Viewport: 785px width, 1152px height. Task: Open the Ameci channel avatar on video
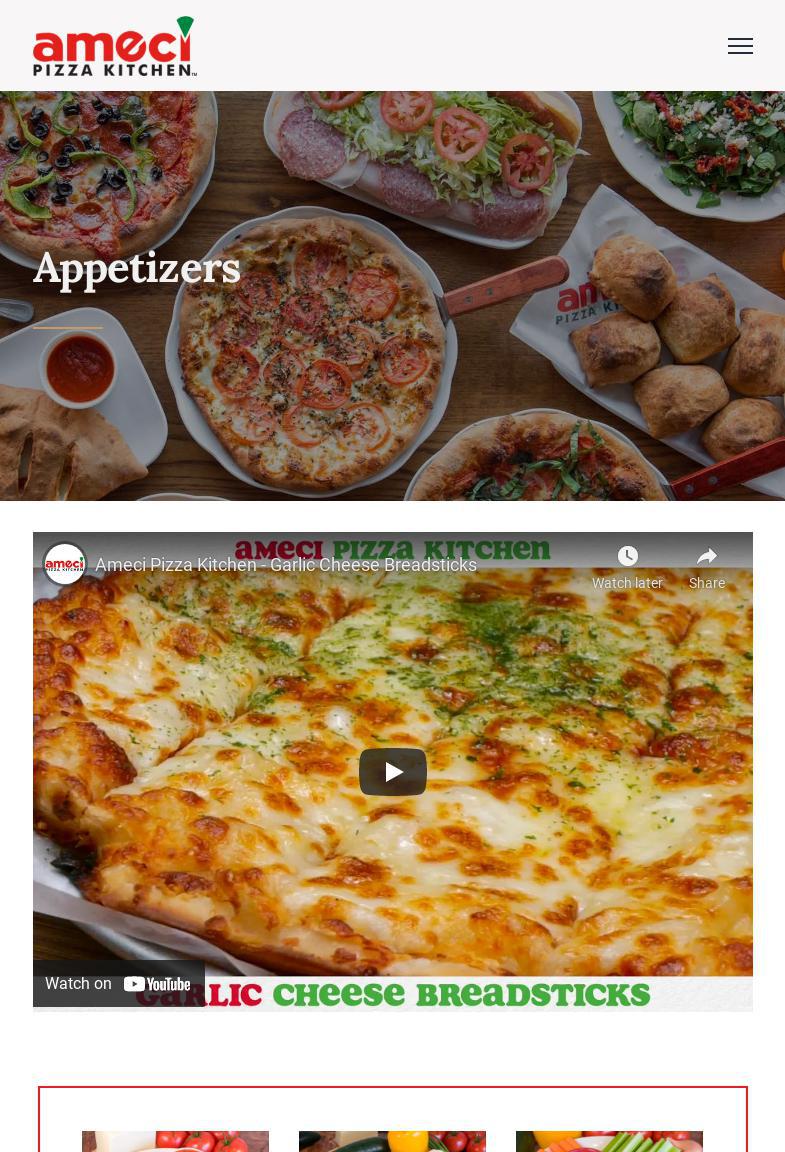[x=65, y=565]
